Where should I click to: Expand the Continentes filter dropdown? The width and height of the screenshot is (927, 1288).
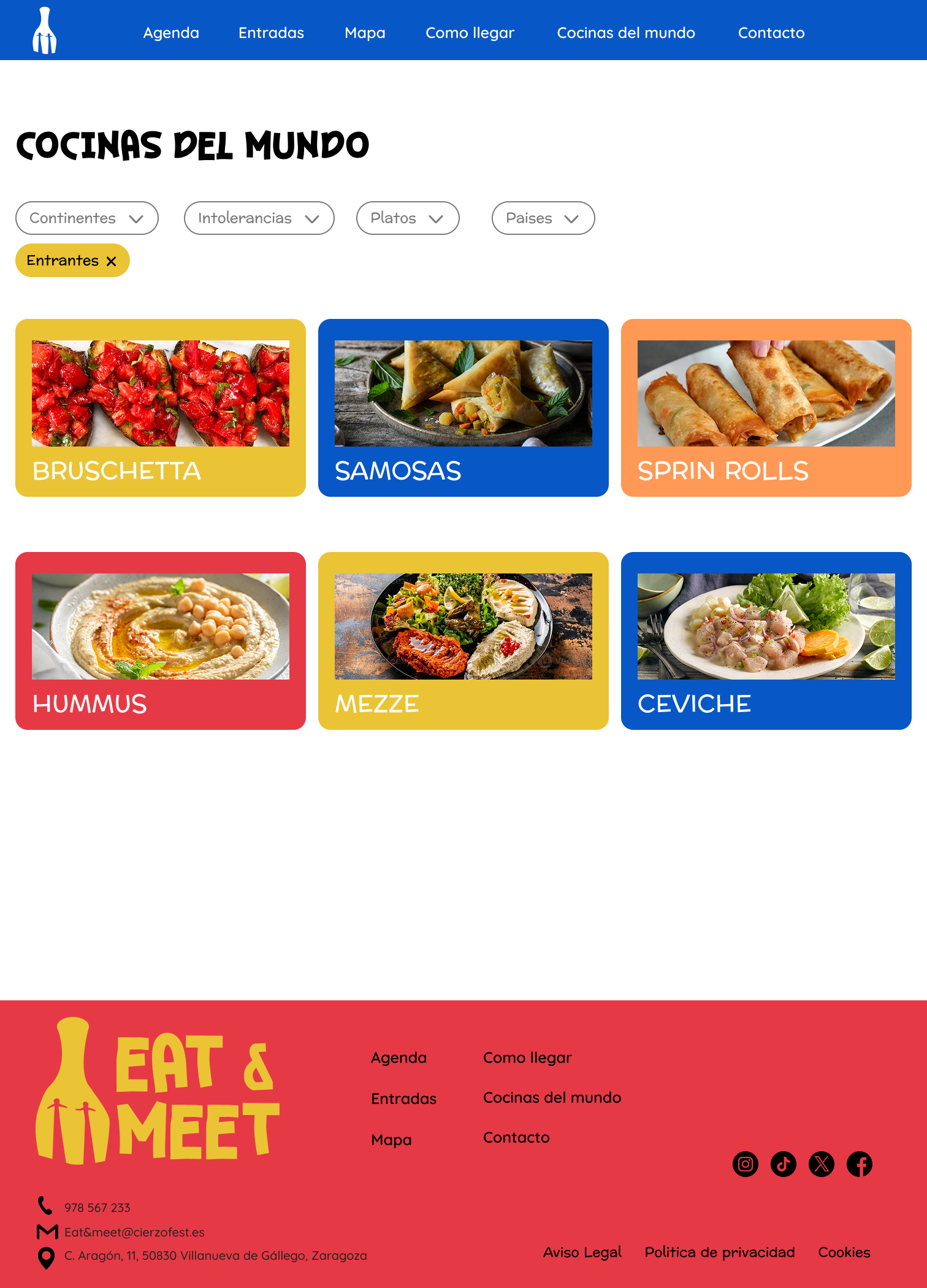click(x=87, y=218)
